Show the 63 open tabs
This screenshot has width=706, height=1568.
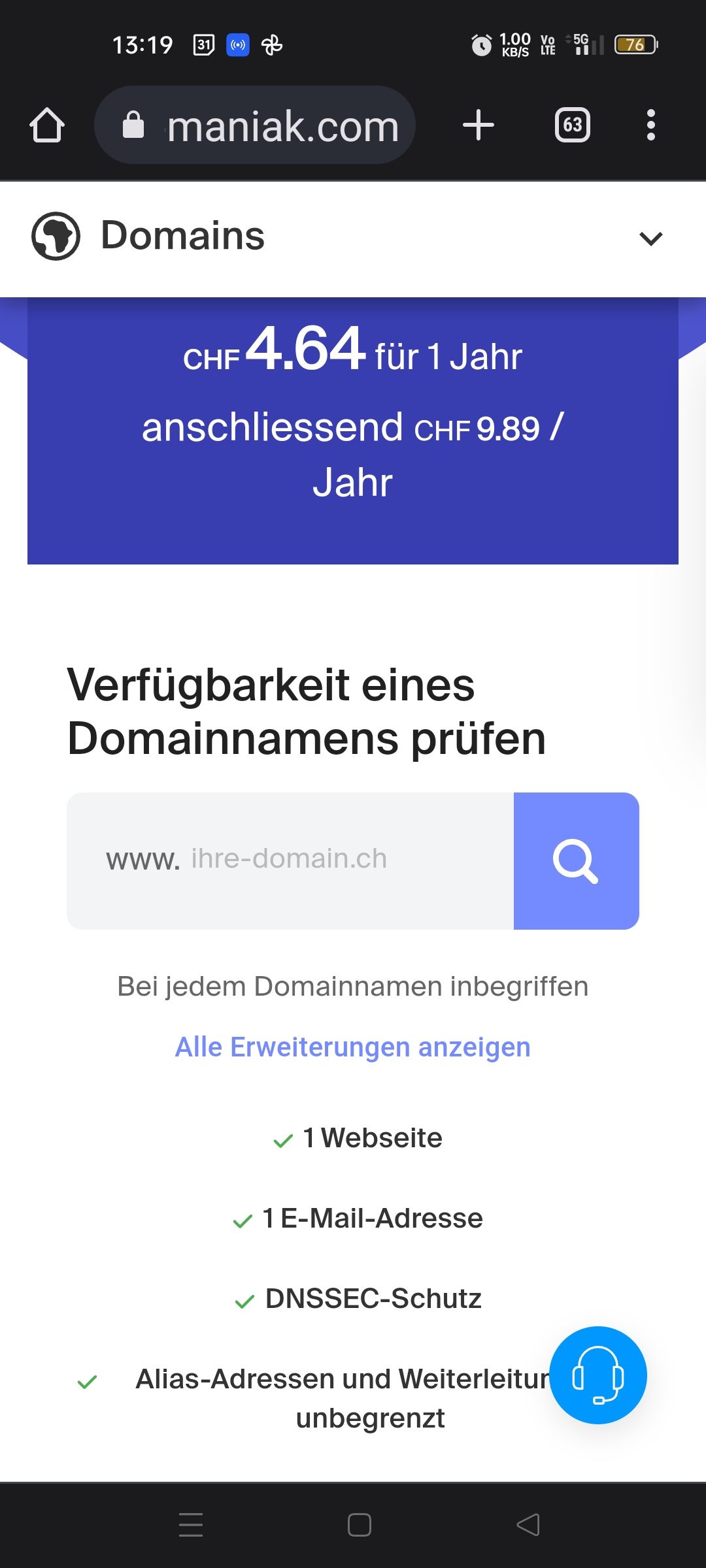coord(572,125)
